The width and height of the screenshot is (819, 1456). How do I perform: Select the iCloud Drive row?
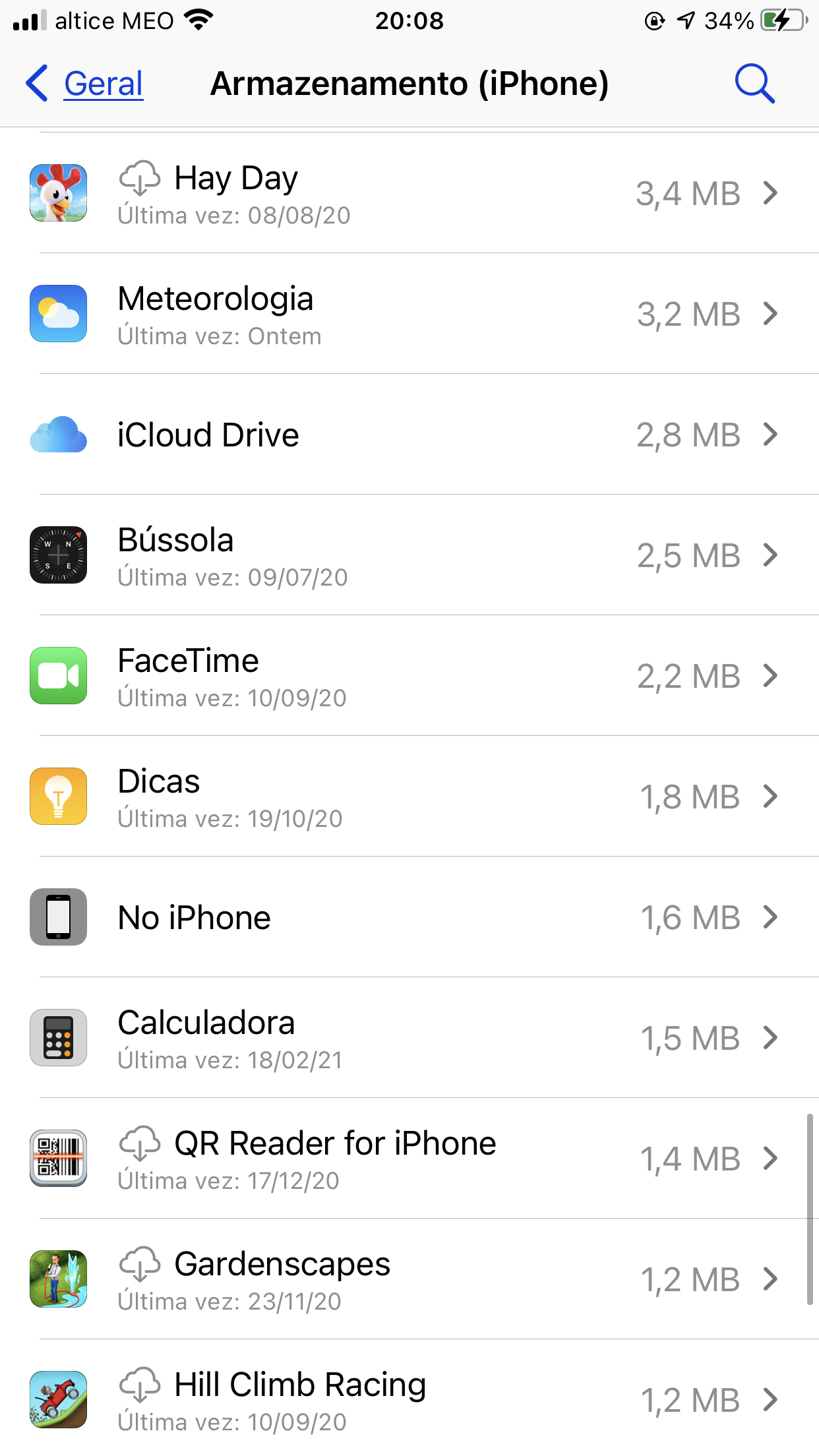(409, 435)
